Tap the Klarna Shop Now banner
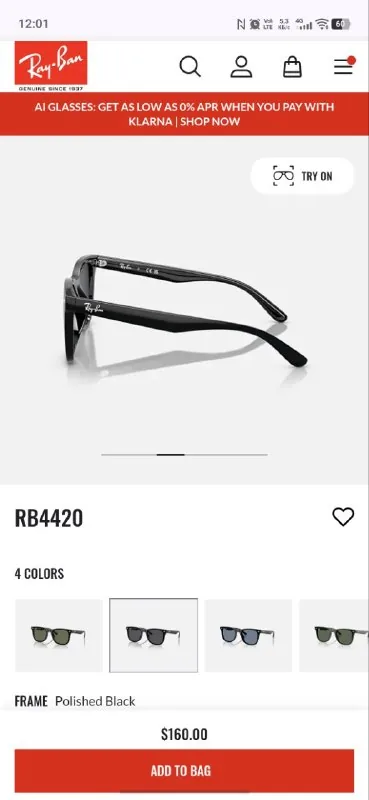 (184, 114)
